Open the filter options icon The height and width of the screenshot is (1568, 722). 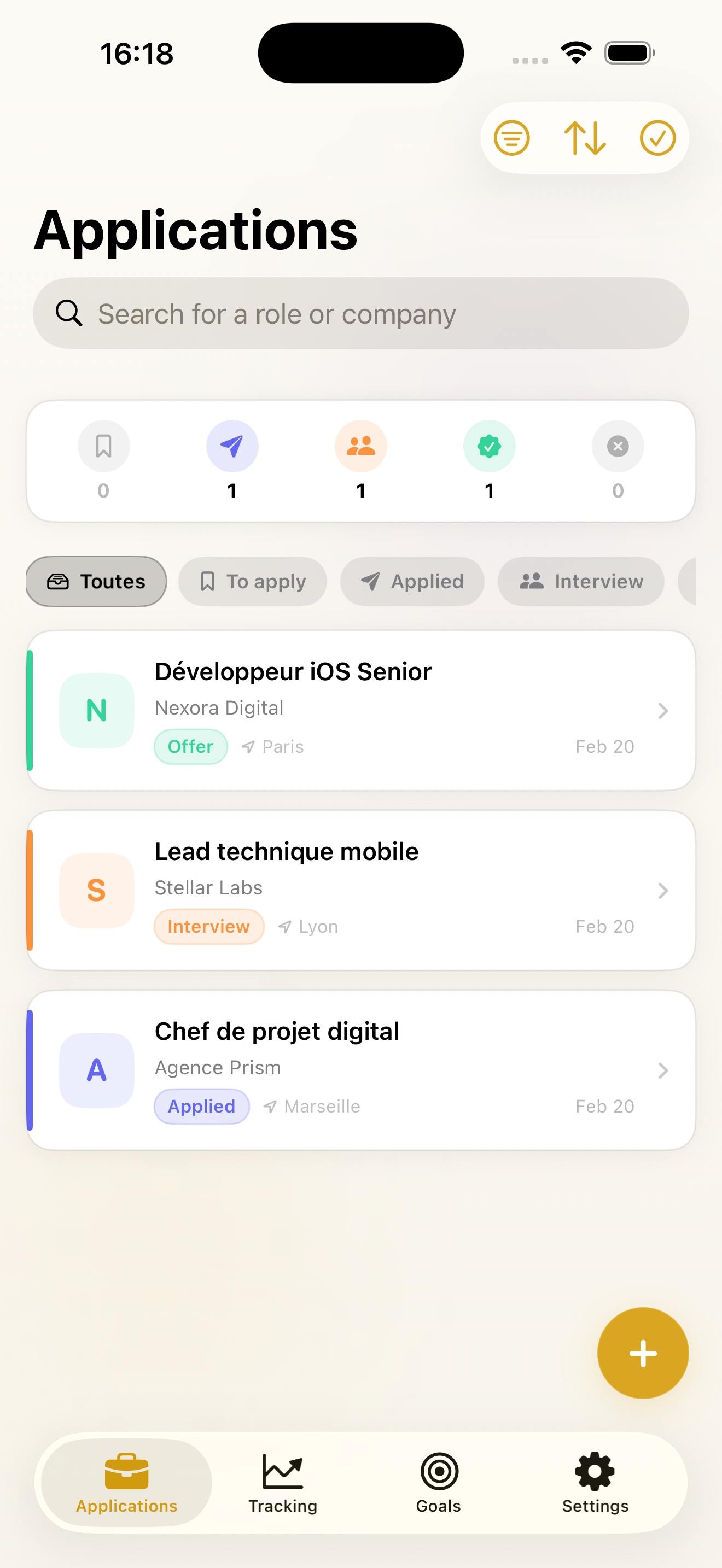[511, 138]
